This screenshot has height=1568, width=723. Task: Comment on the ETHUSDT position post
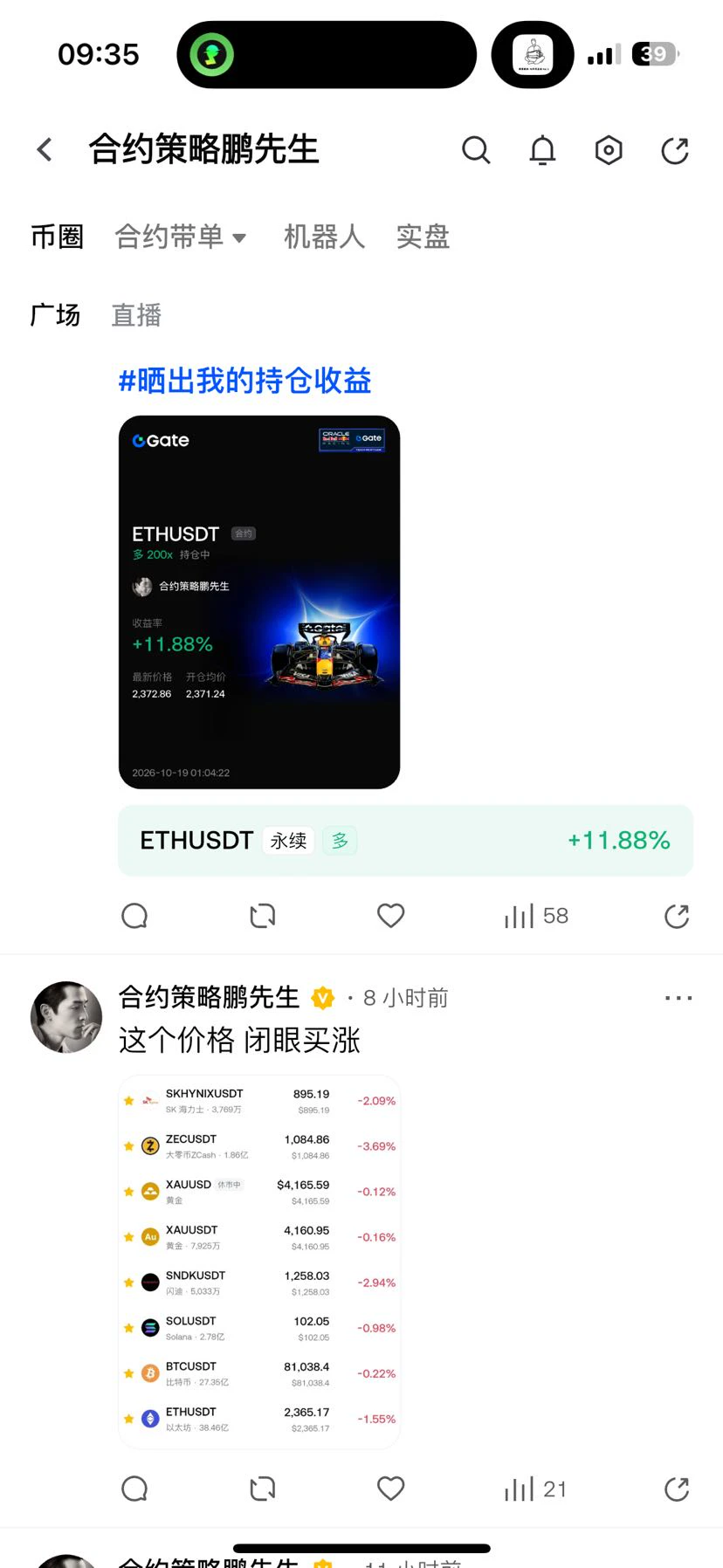coord(134,916)
